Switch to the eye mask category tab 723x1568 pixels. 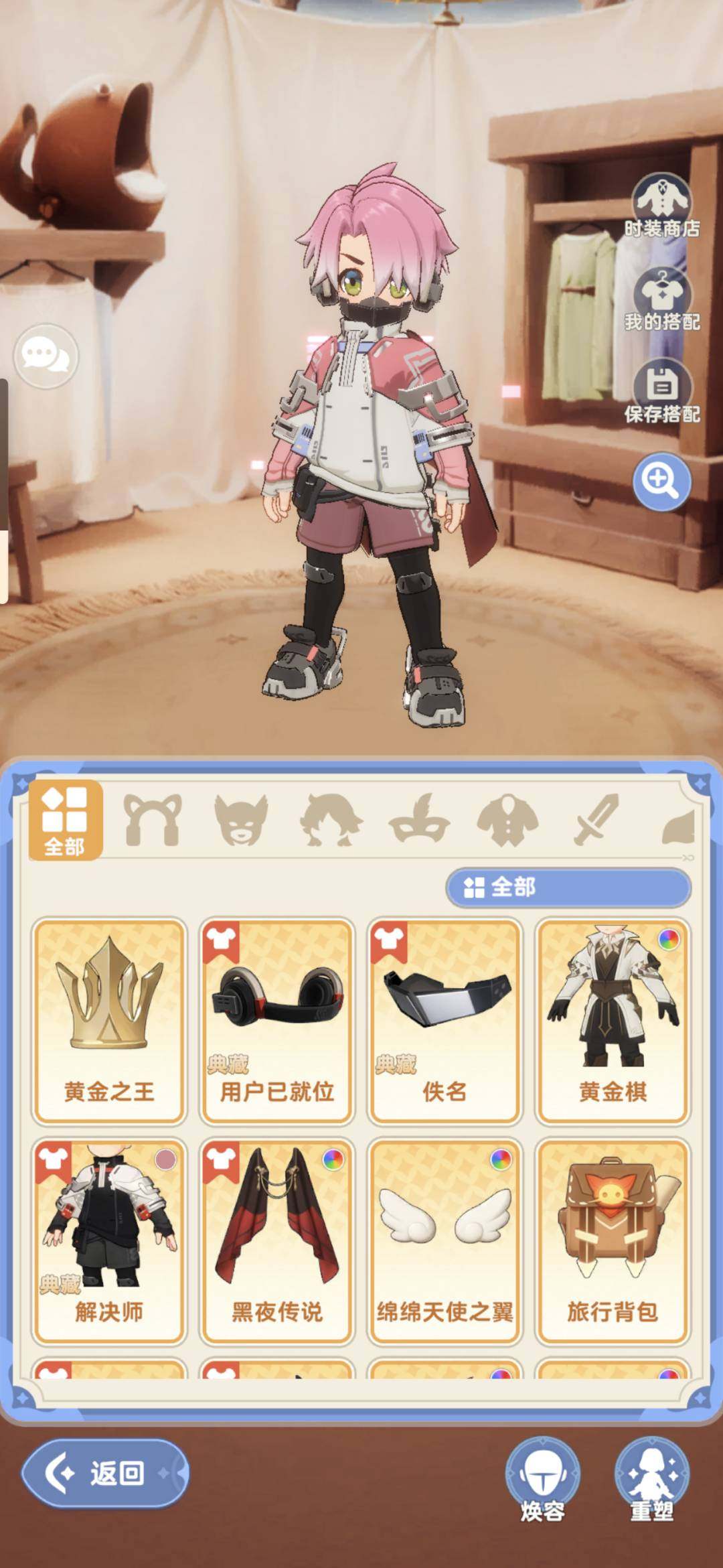[419, 820]
